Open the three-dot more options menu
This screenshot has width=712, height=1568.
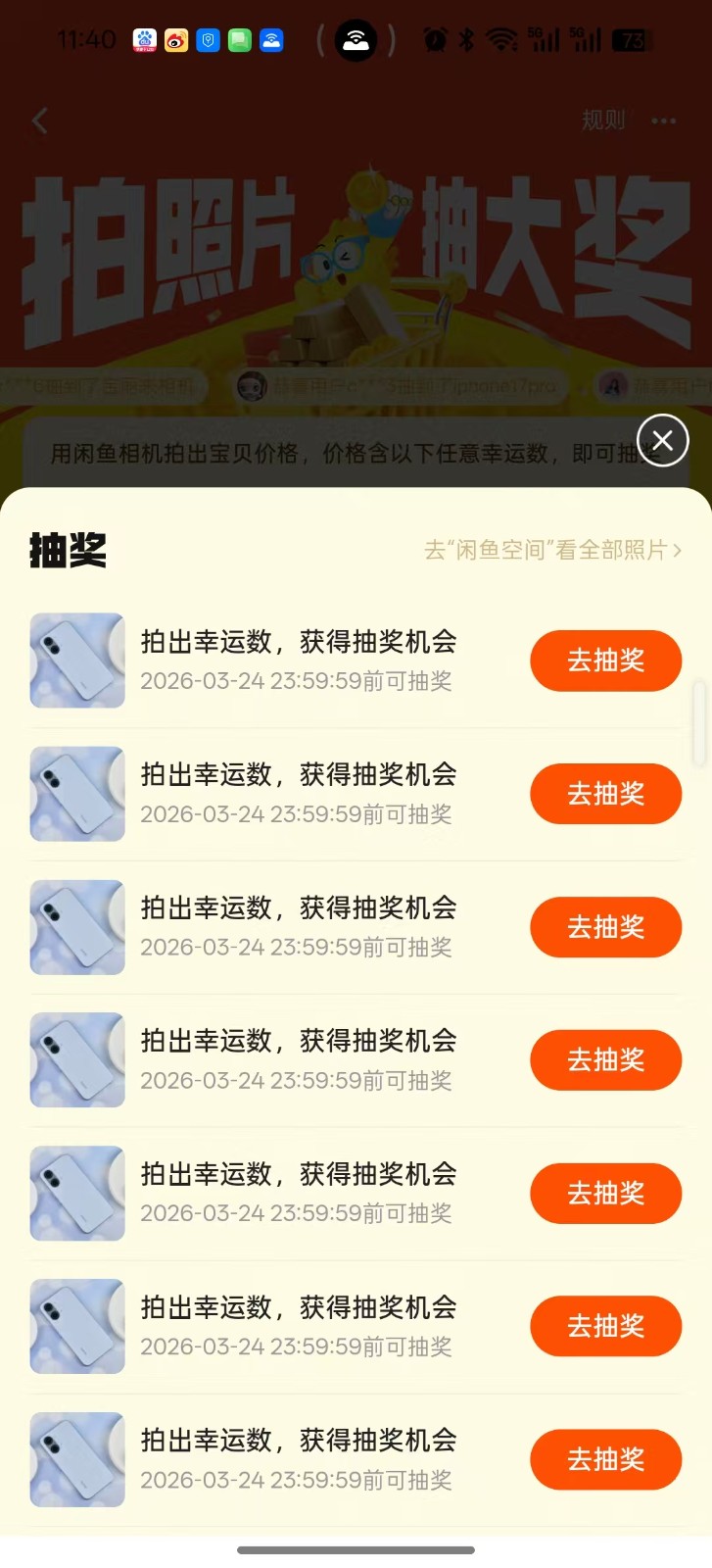pyautogui.click(x=664, y=121)
